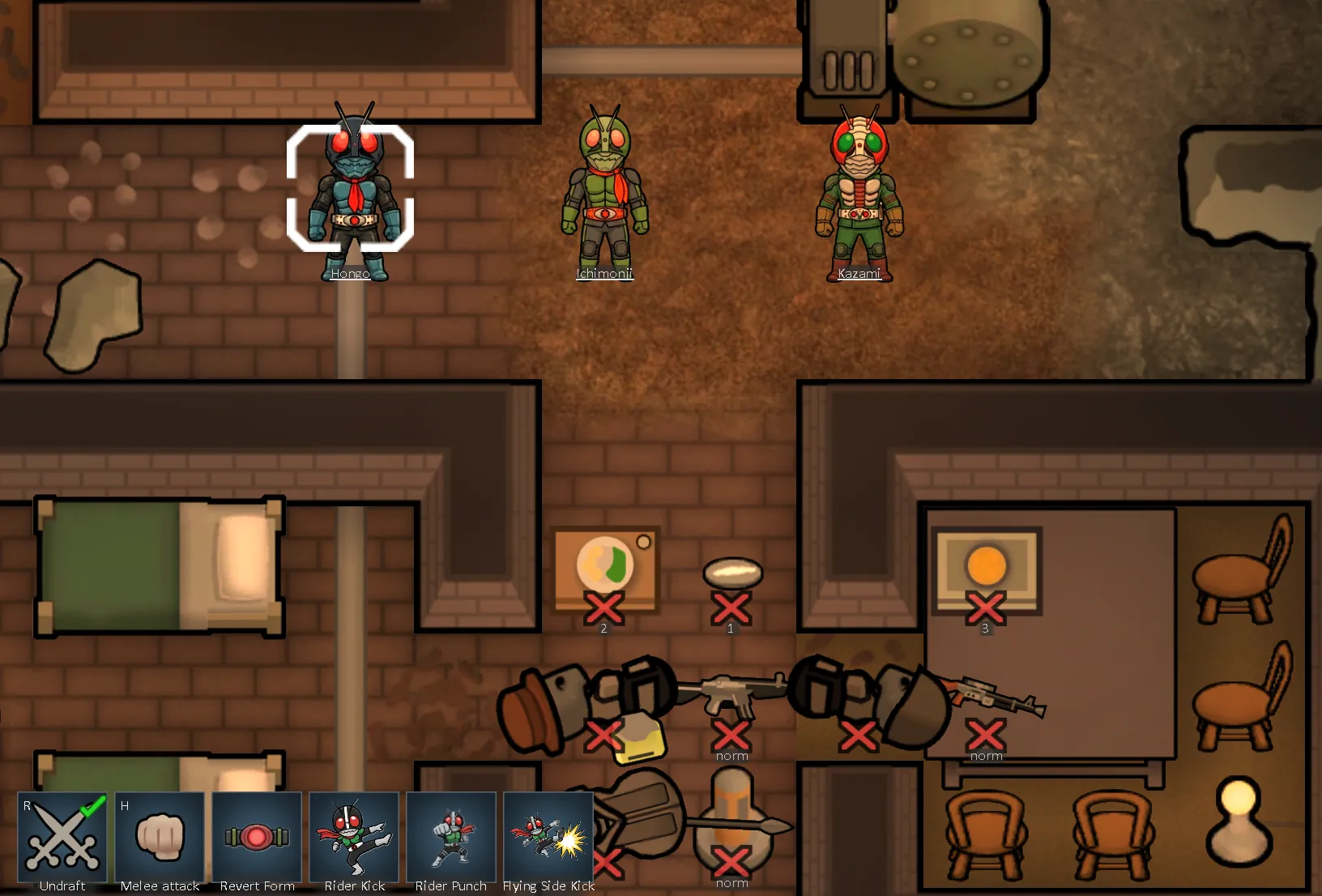Viewport: 1322px width, 896px height.
Task: Launch the Flying Side Kick ability
Action: (548, 838)
